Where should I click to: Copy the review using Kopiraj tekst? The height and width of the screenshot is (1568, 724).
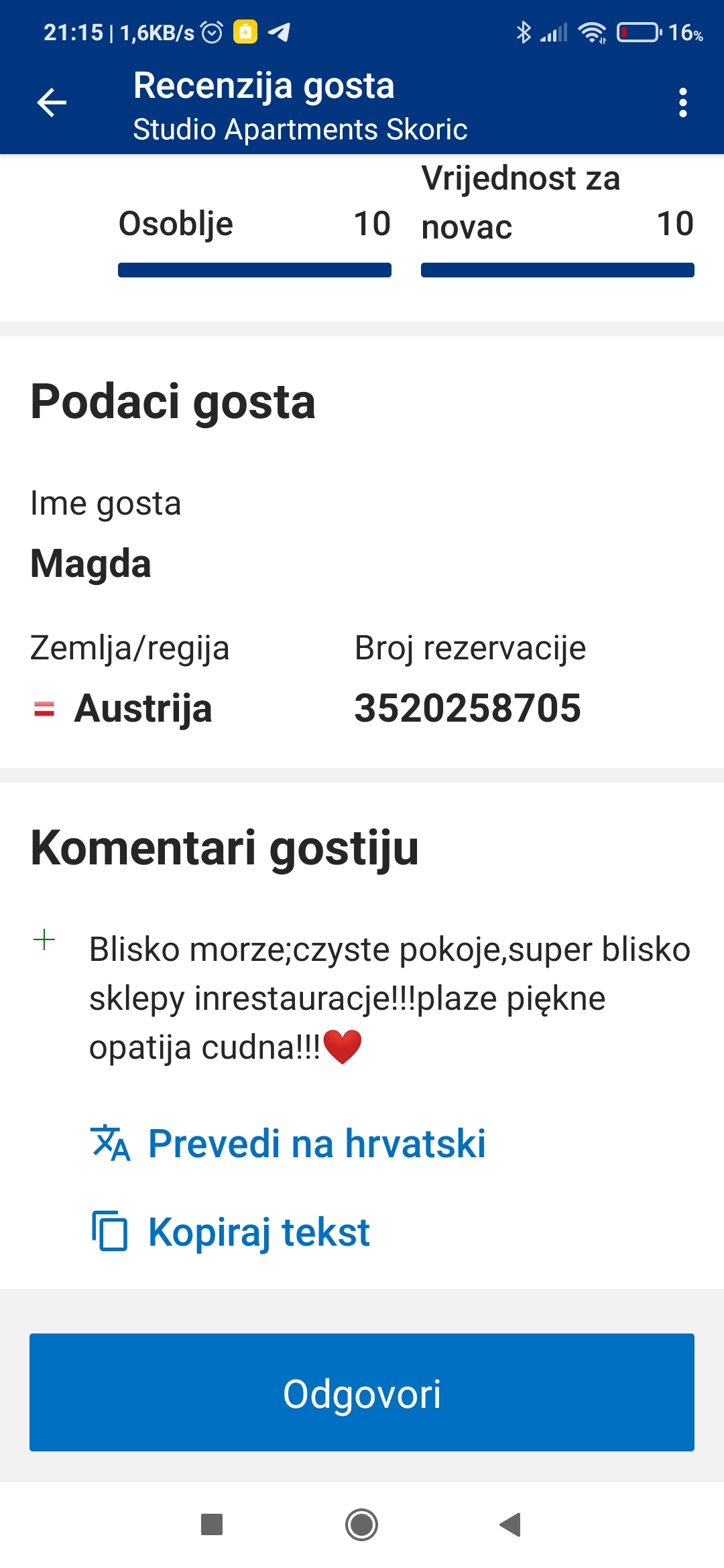231,1232
